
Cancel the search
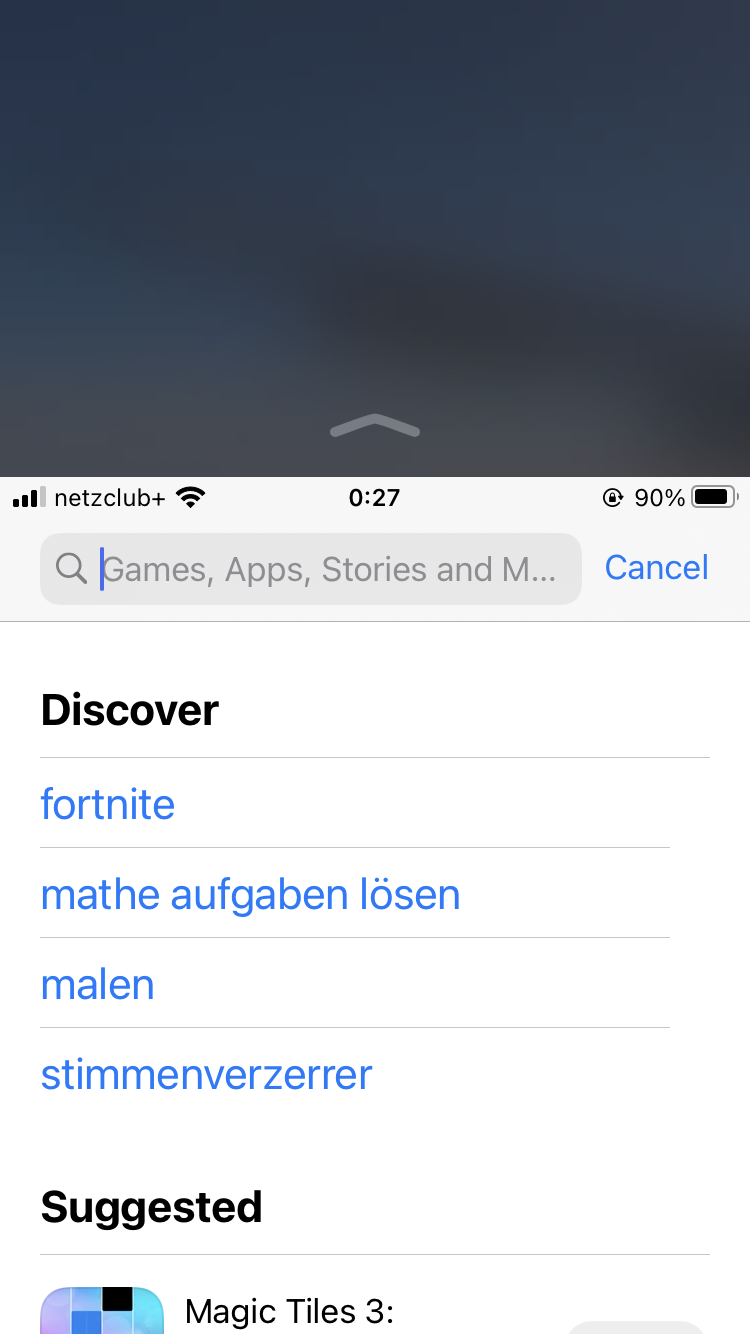pyautogui.click(x=656, y=568)
